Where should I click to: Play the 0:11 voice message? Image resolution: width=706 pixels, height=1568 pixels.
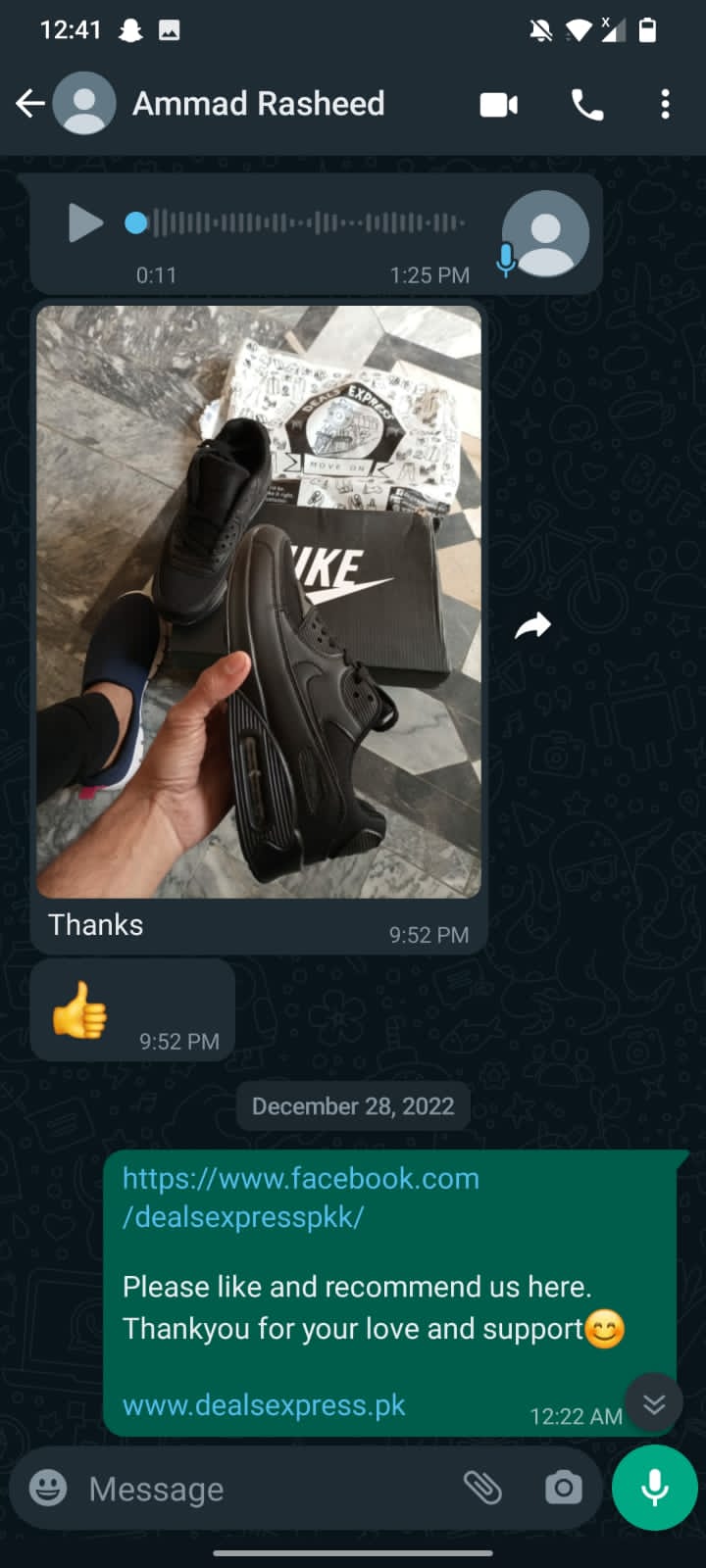(x=85, y=223)
